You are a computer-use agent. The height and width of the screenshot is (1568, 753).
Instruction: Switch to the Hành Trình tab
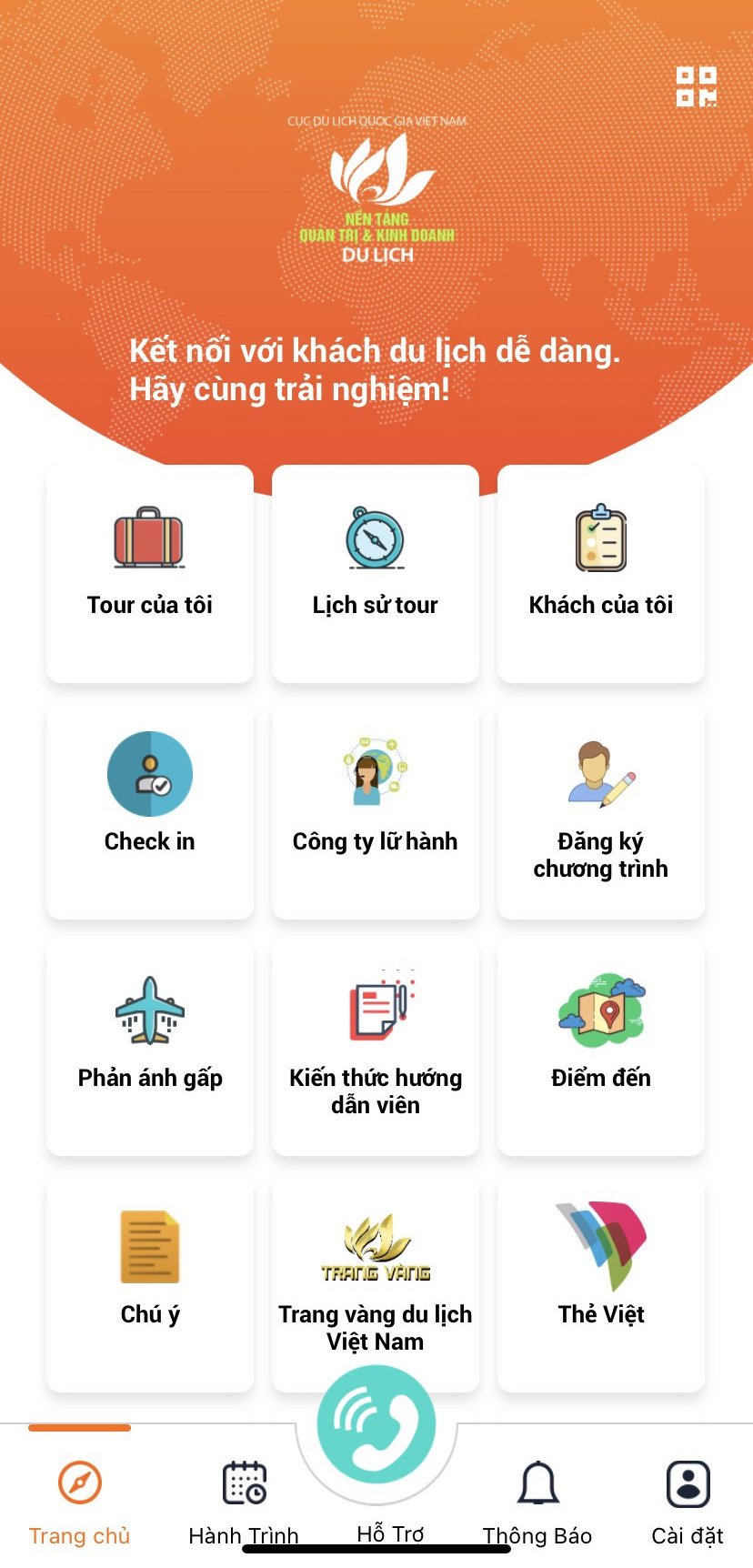(x=244, y=1503)
